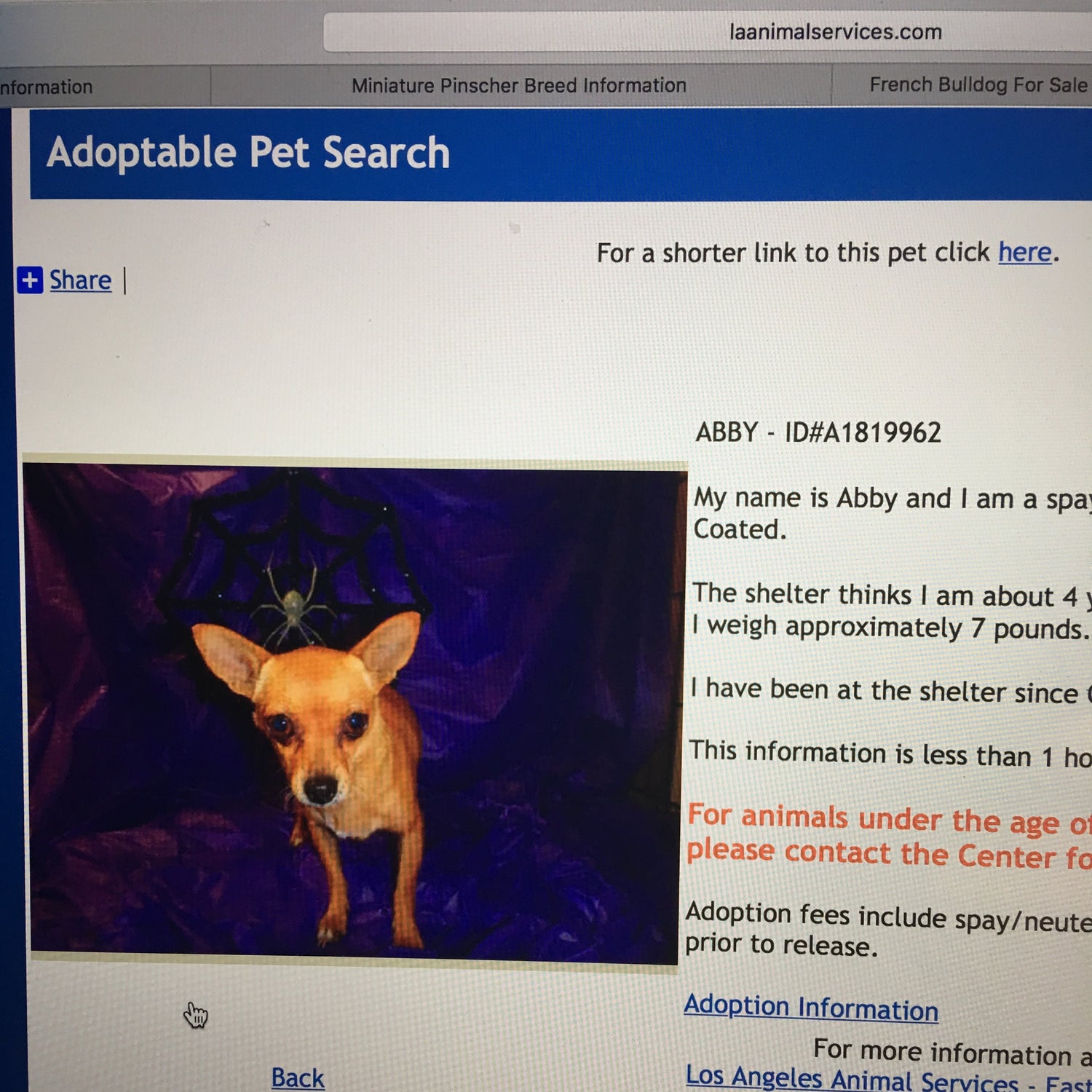This screenshot has width=1092, height=1092.
Task: Switch to French Bulldog For Sale tab
Action: (977, 85)
